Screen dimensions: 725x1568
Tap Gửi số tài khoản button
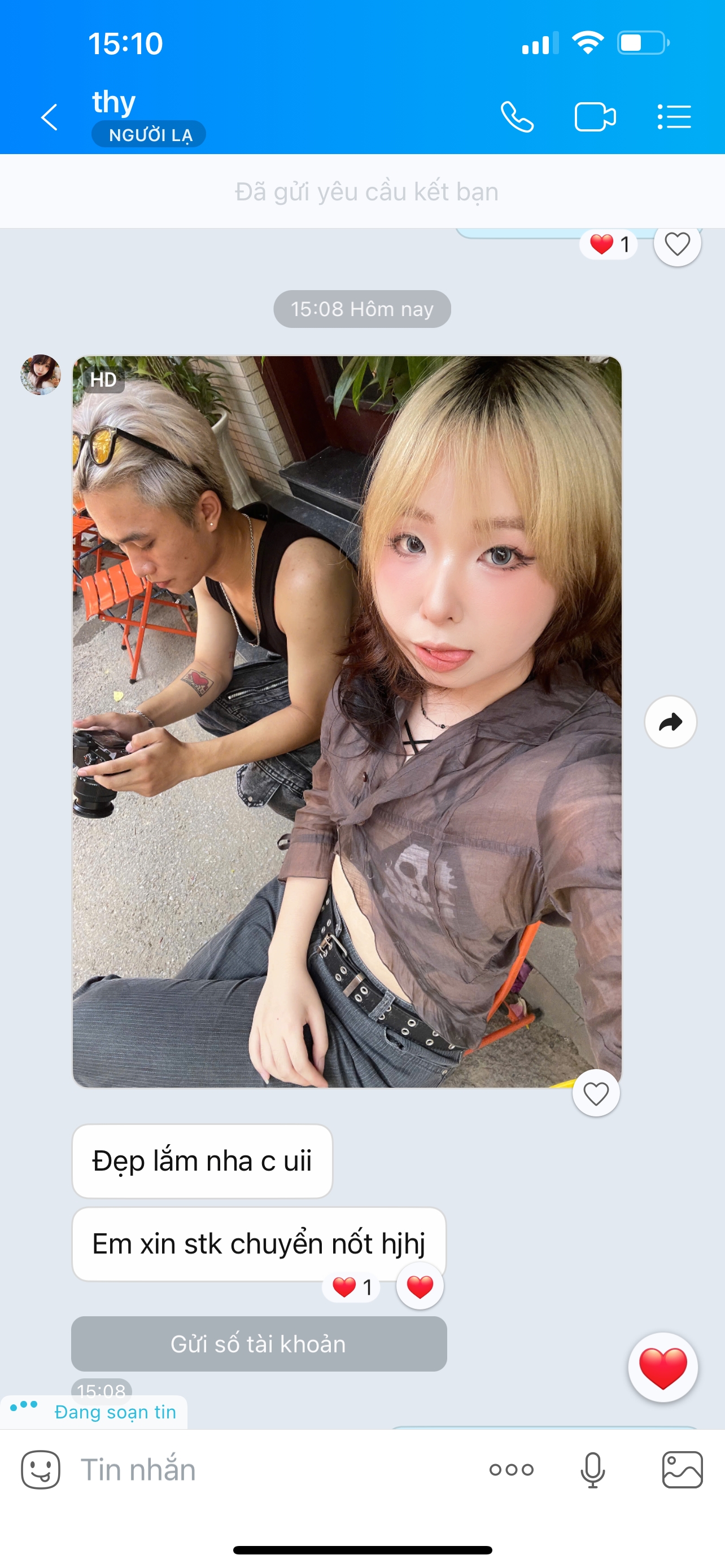tap(259, 1343)
